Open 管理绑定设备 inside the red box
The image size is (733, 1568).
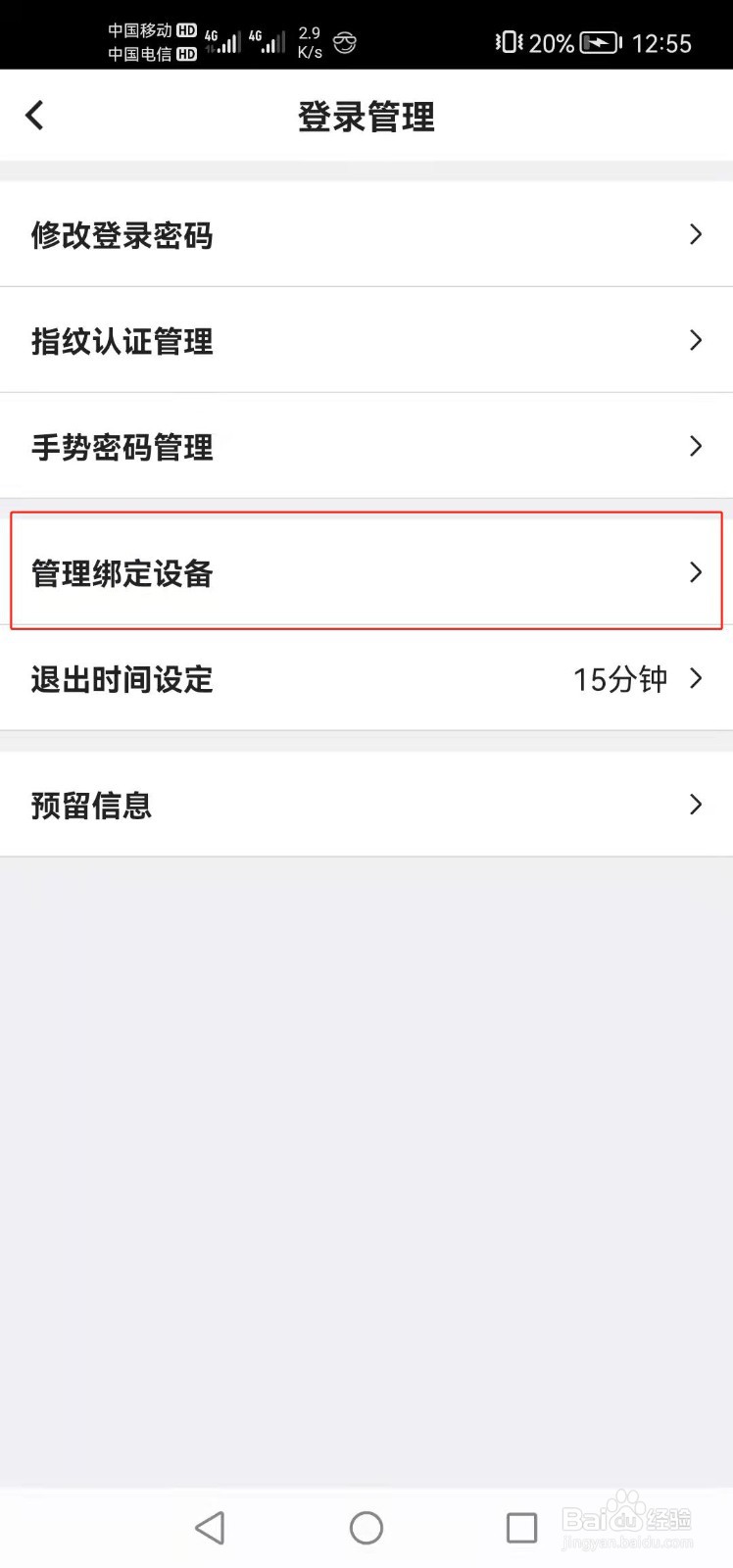coord(122,572)
